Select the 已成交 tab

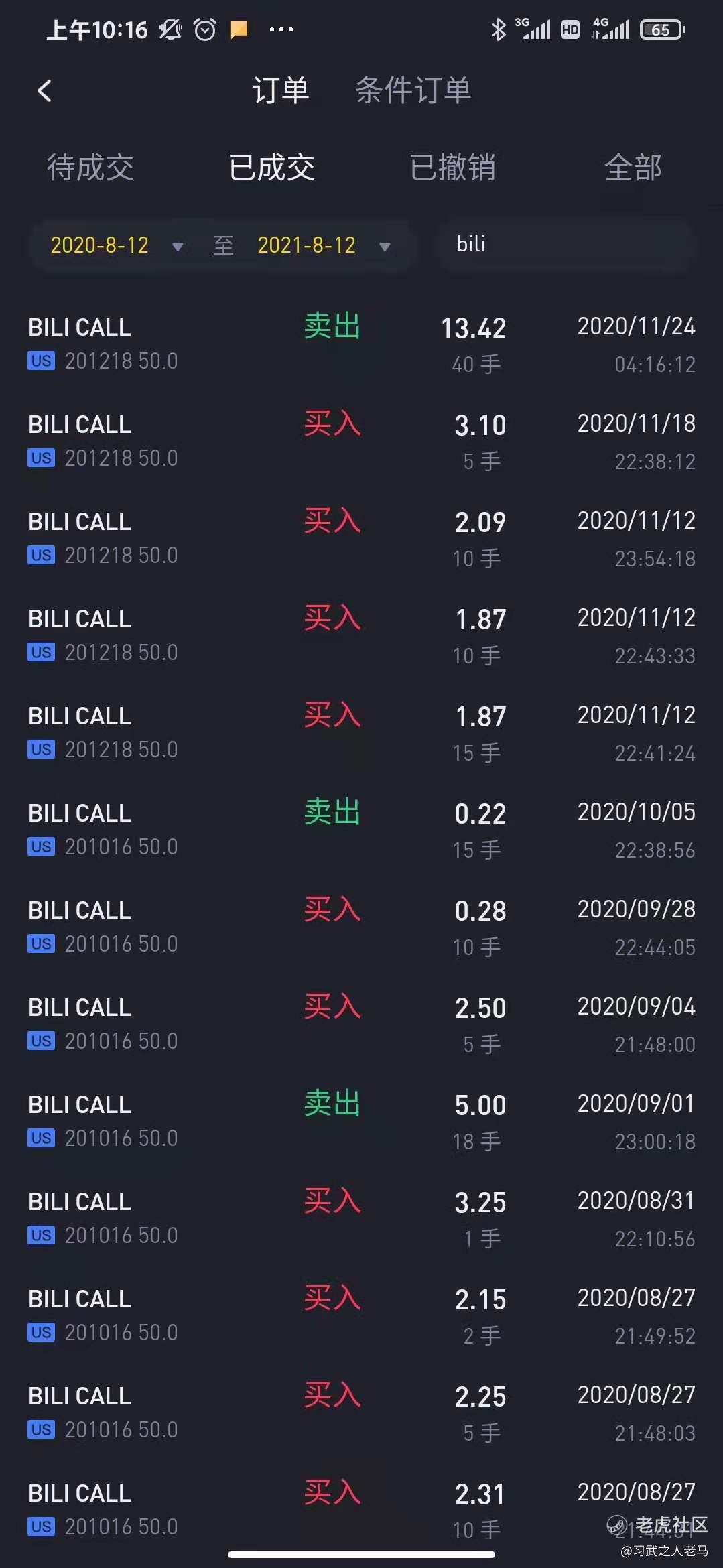coord(271,168)
